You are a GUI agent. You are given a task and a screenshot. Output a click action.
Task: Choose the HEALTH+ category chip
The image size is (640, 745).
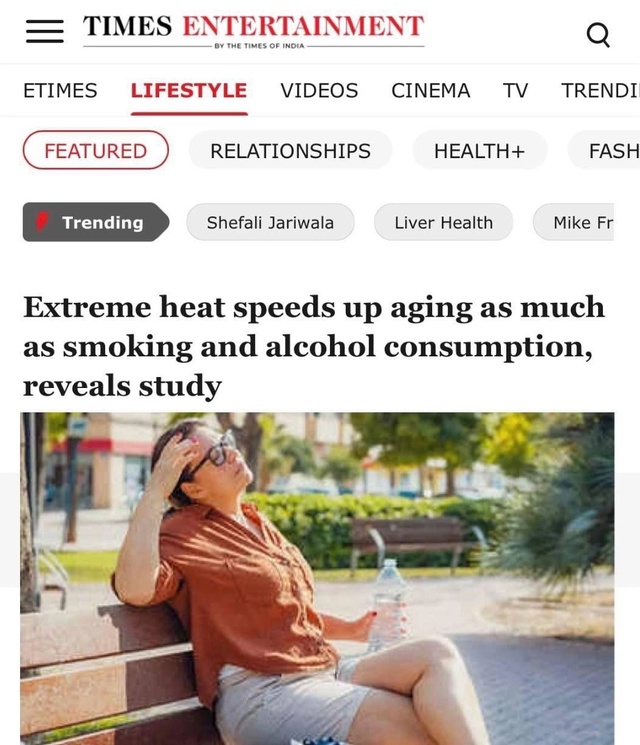[x=479, y=151]
